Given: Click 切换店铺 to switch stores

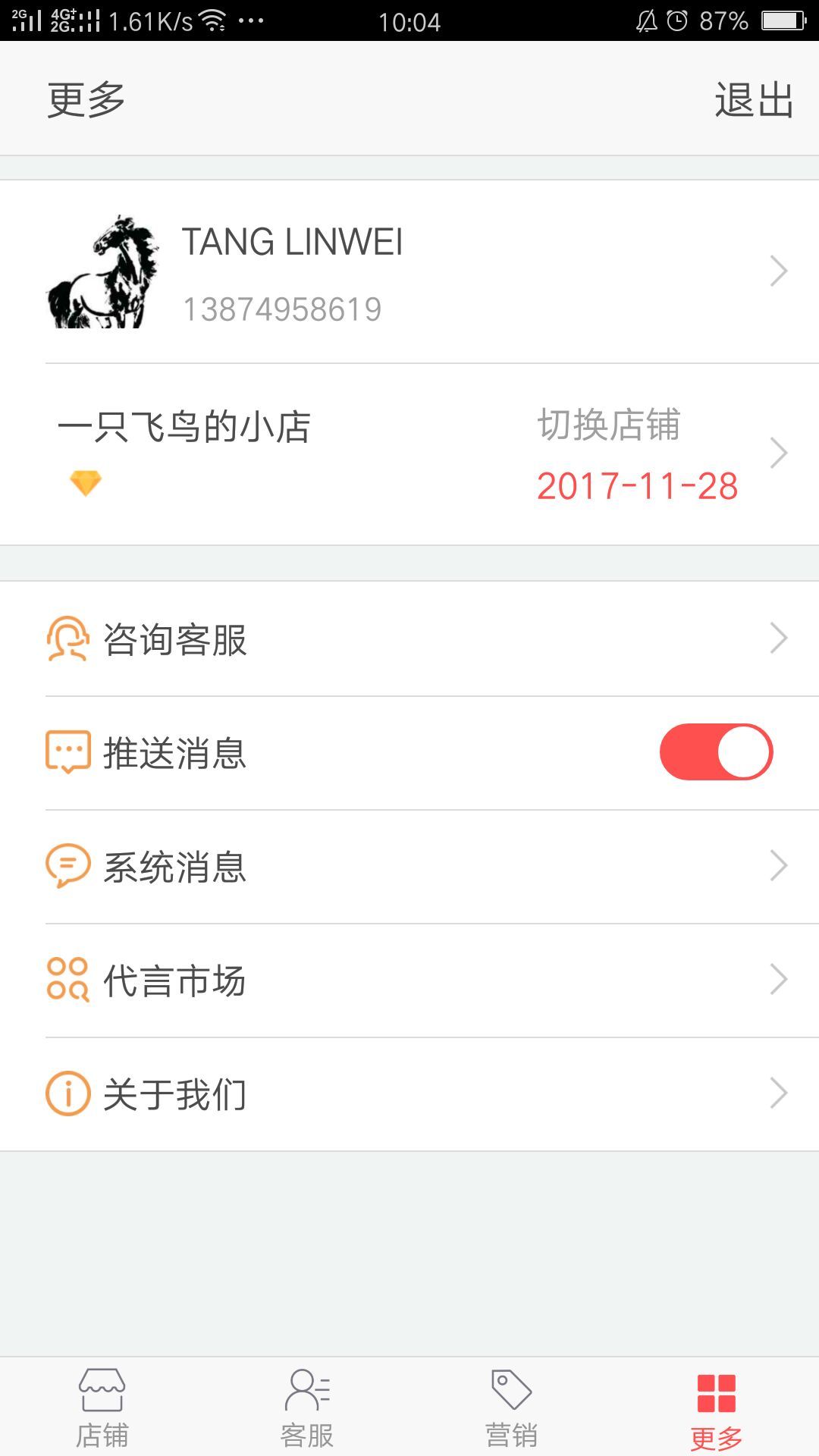Looking at the screenshot, I should tap(608, 427).
